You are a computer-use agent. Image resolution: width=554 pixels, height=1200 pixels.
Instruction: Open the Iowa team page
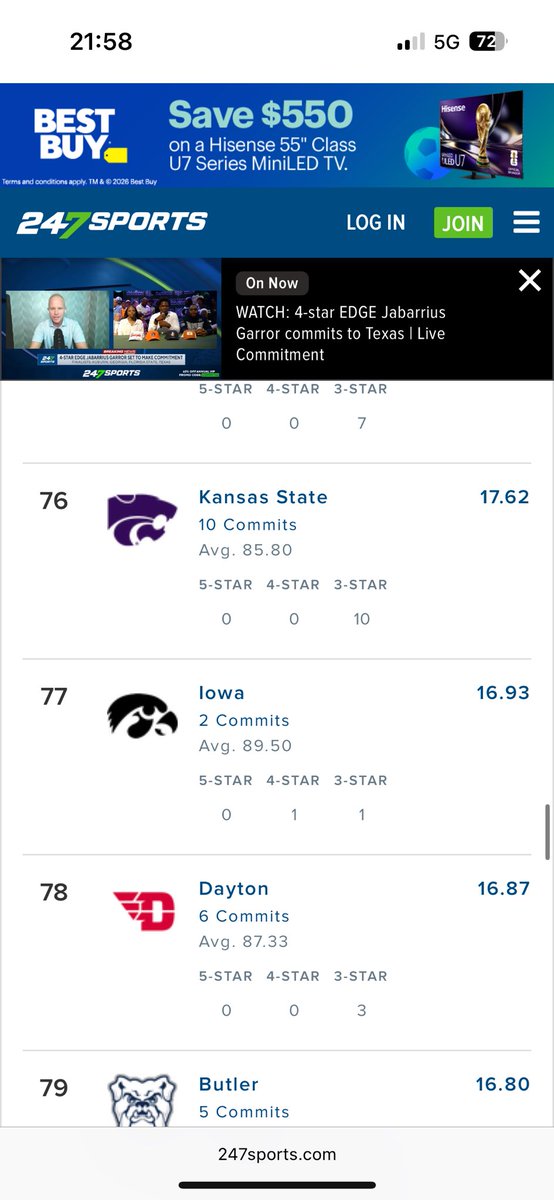(222, 693)
